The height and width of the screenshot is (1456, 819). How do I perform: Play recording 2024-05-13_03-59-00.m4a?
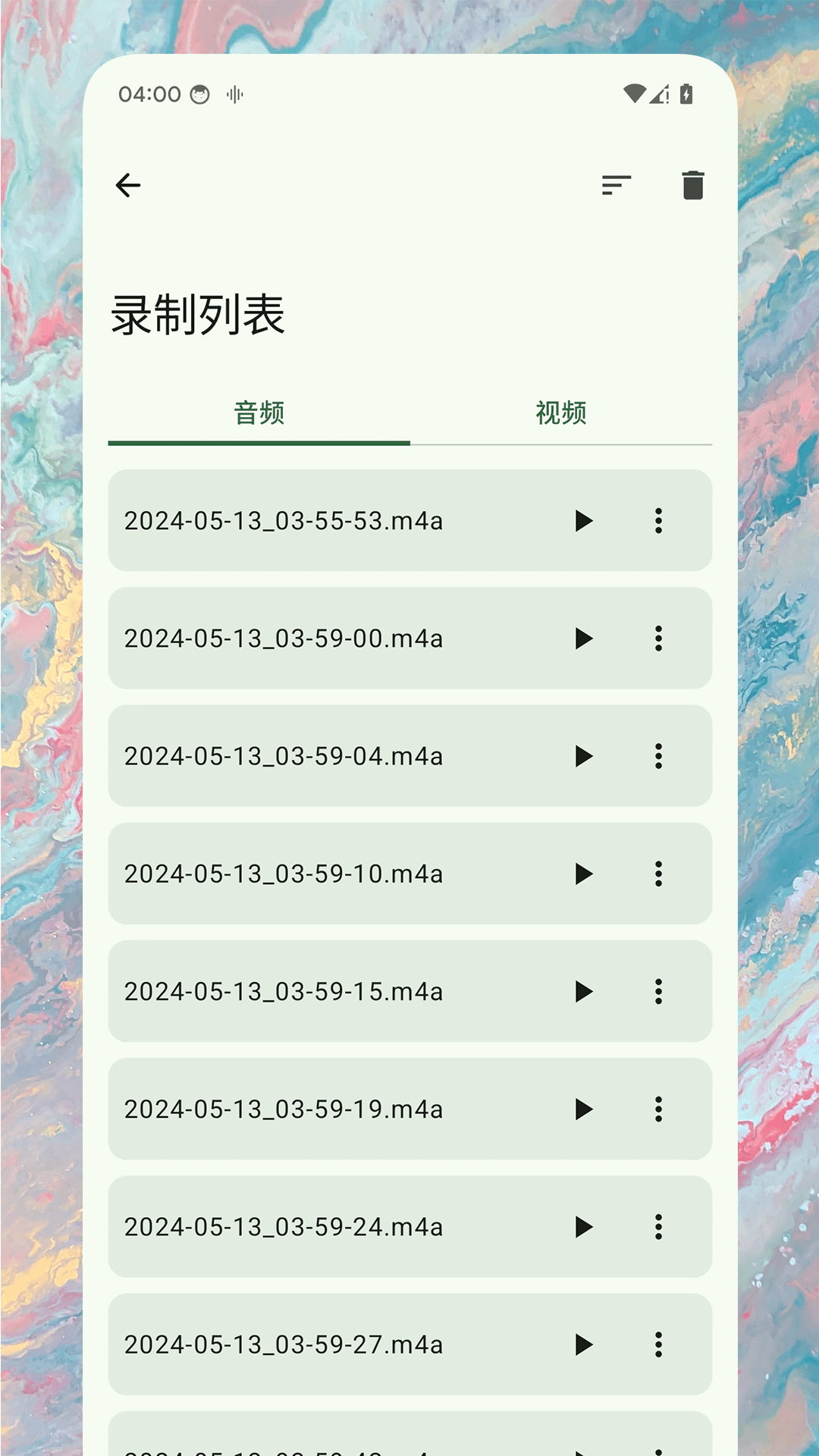tap(584, 639)
